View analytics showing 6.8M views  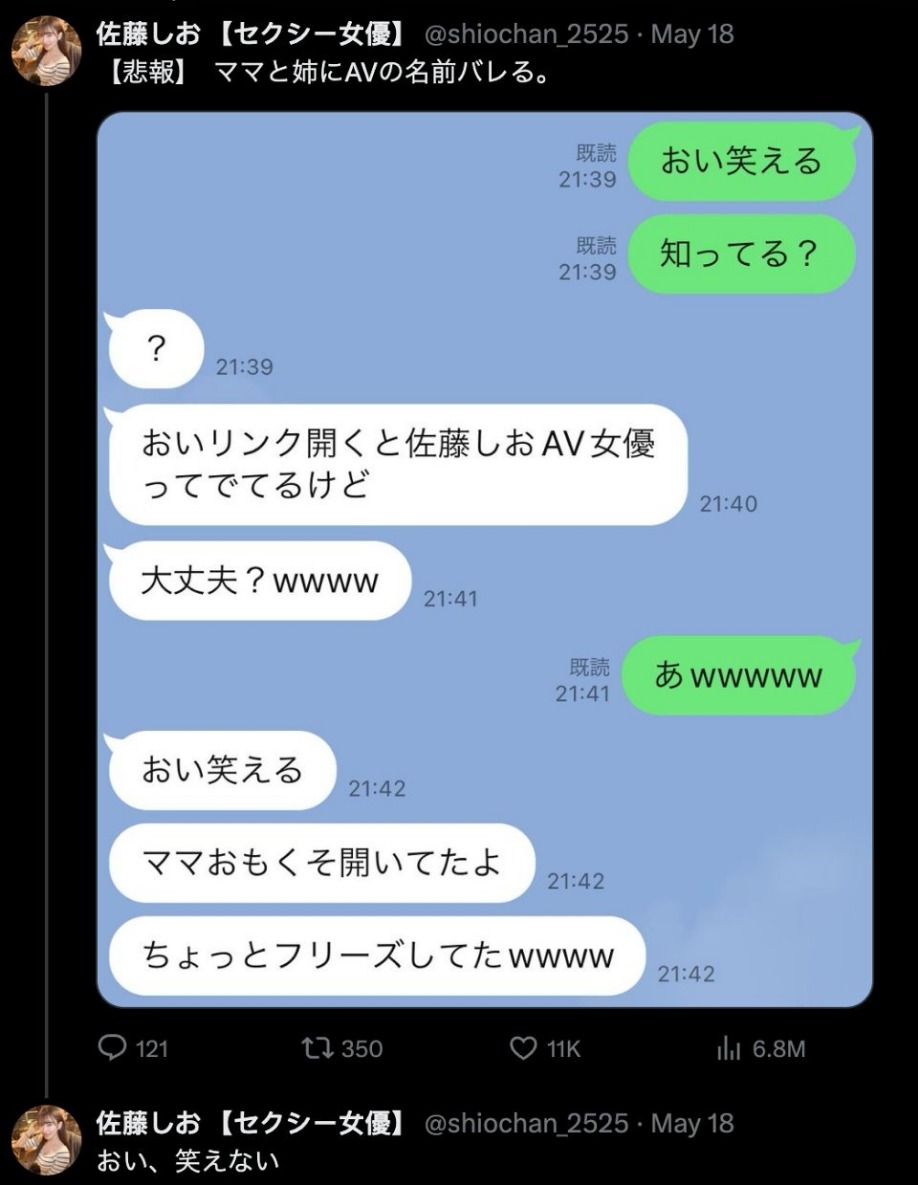(727, 1048)
